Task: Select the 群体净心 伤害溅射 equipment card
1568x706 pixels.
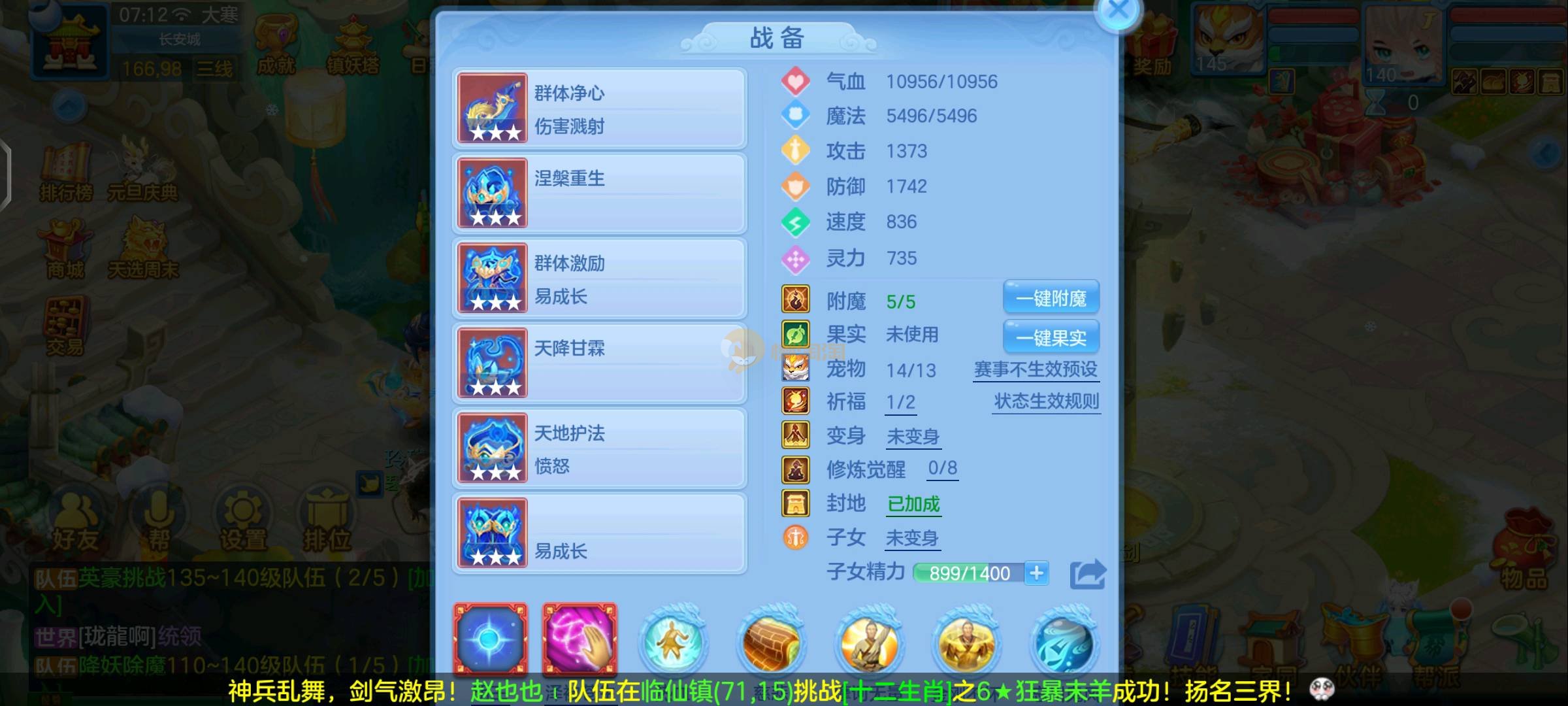Action: point(599,109)
